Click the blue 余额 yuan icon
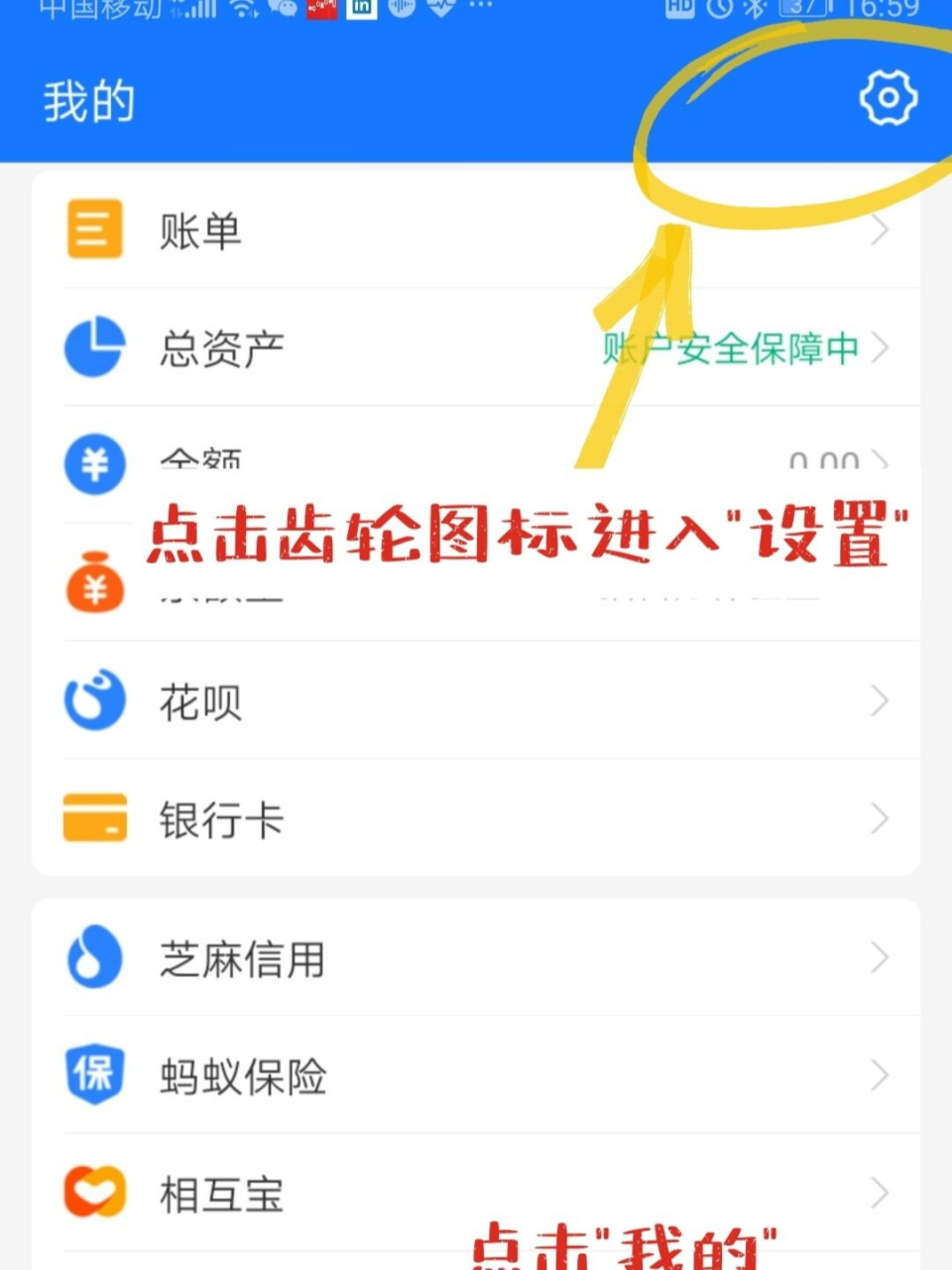Viewport: 952px width, 1270px height. tap(92, 464)
